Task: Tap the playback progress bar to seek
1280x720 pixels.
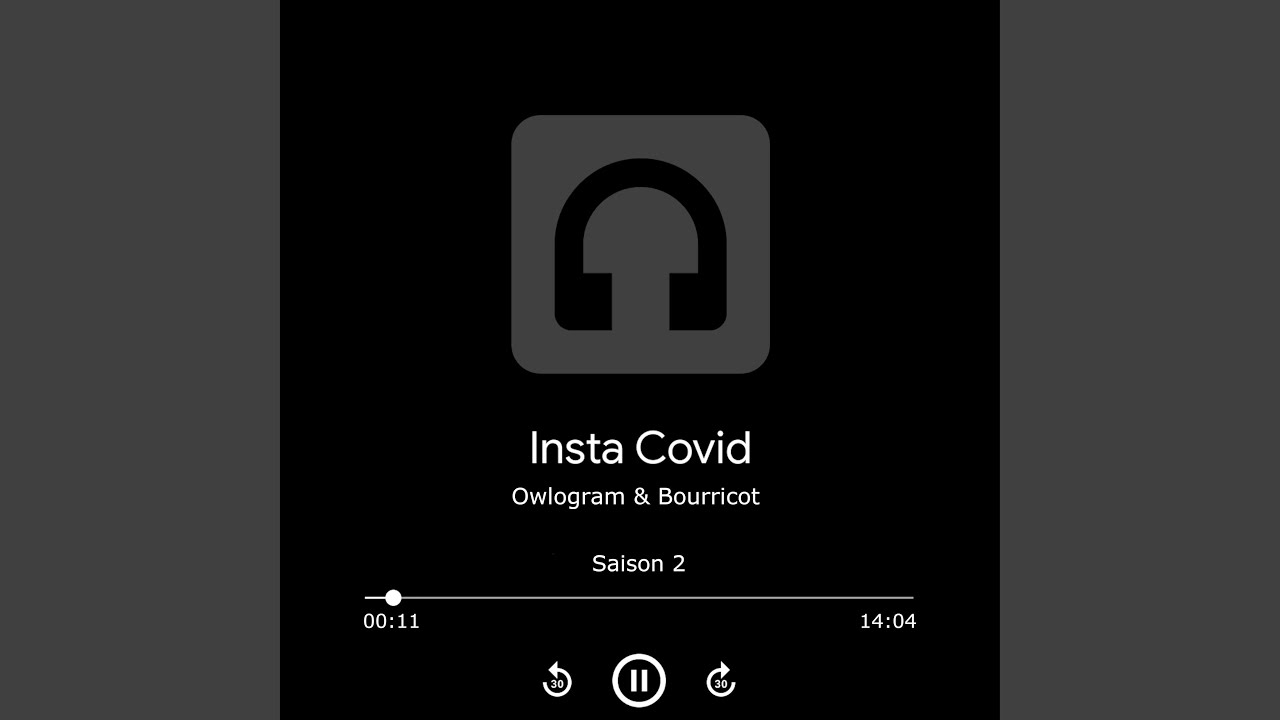Action: (640, 597)
